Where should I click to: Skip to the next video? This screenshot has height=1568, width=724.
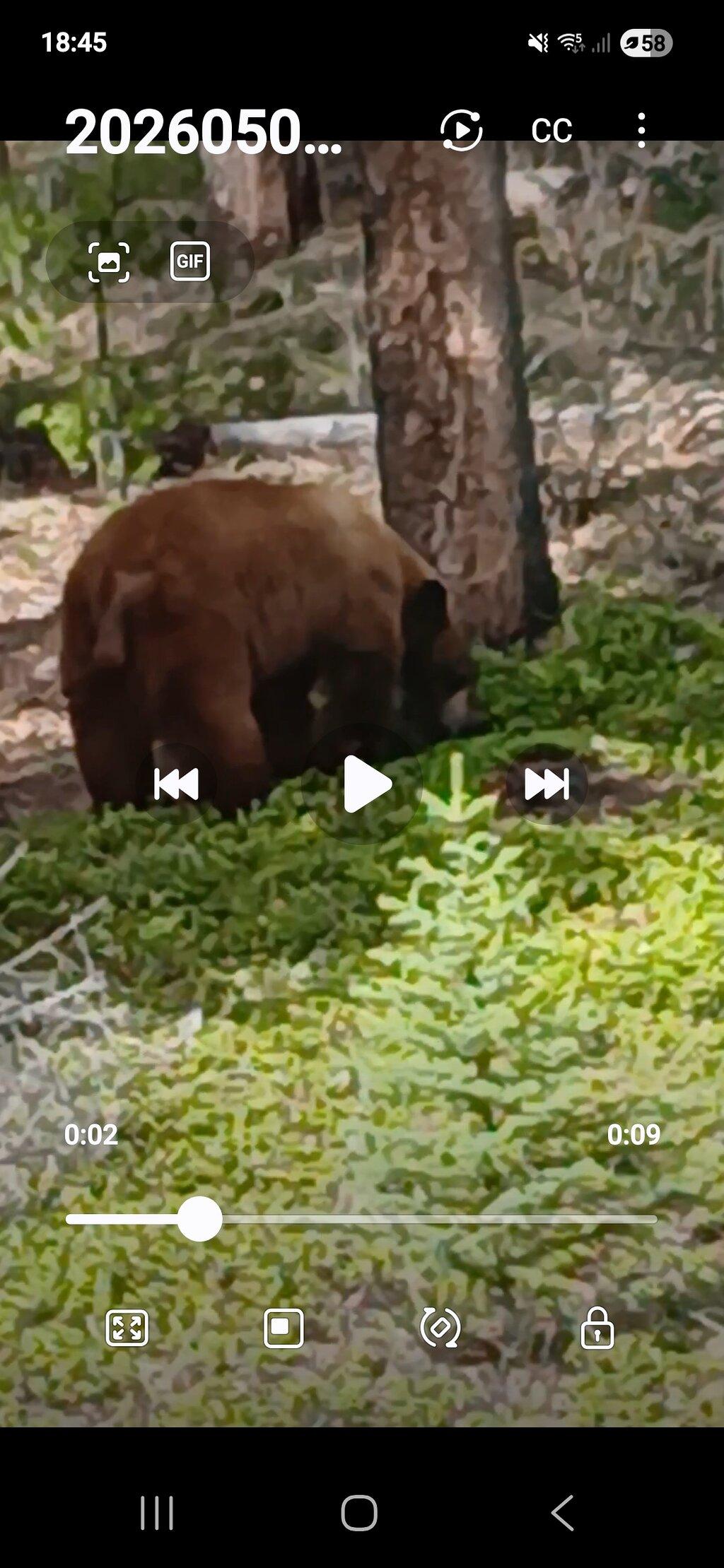click(x=547, y=784)
